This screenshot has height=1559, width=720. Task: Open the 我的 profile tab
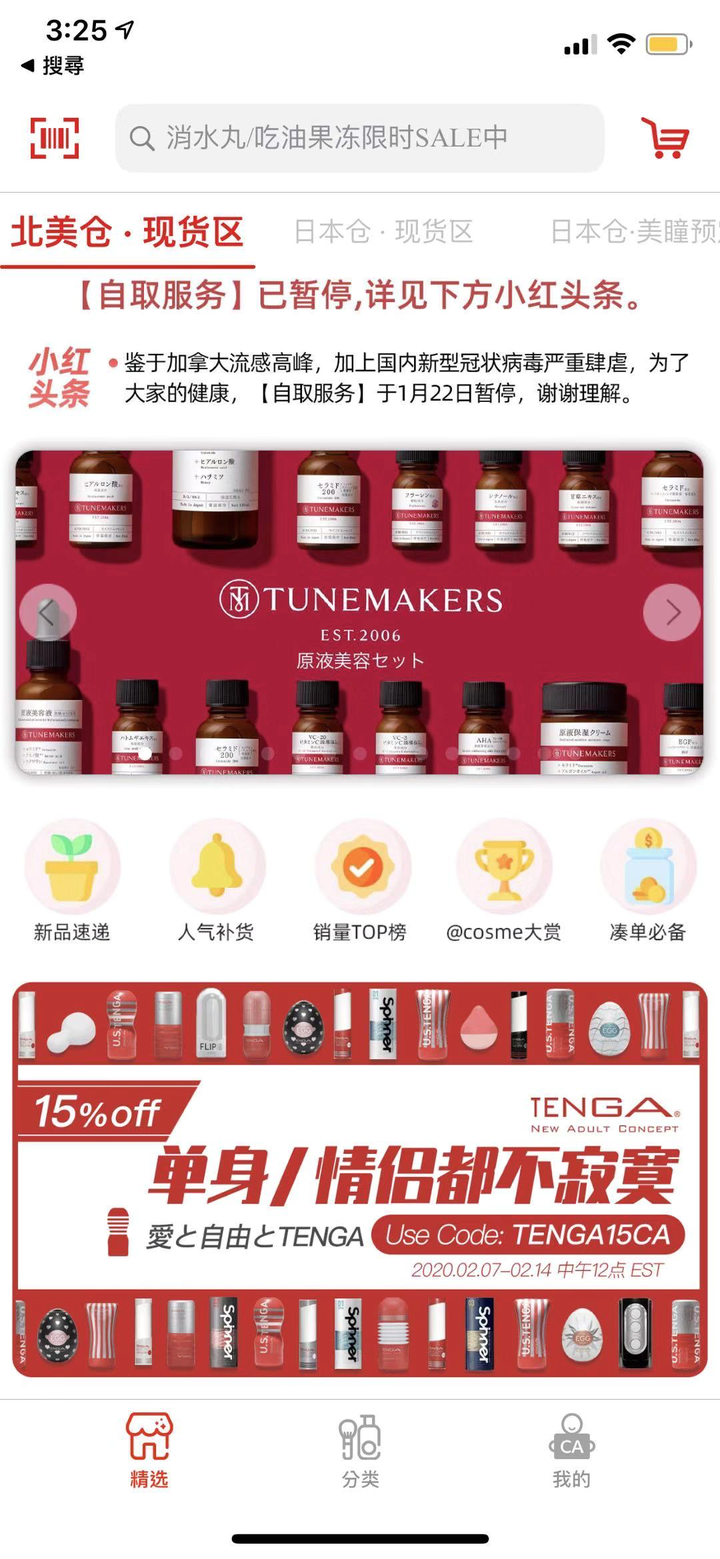(x=571, y=1450)
